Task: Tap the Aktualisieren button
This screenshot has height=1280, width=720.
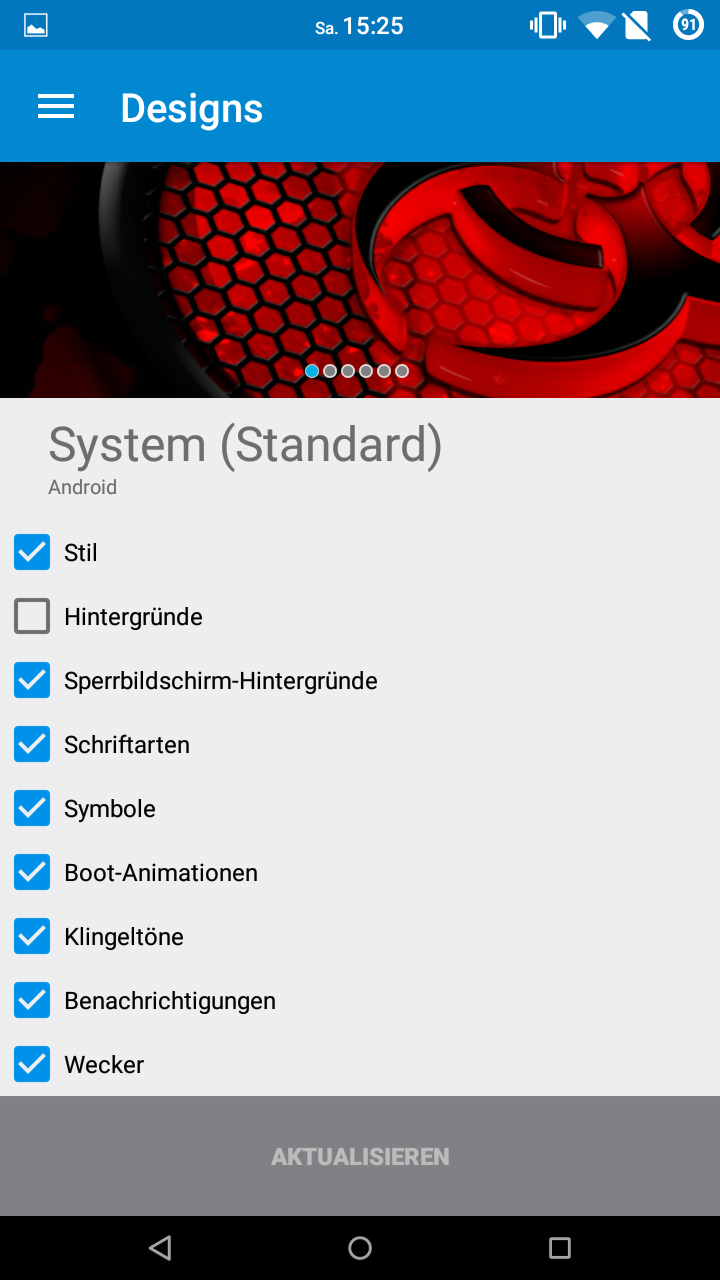Action: coord(360,1157)
